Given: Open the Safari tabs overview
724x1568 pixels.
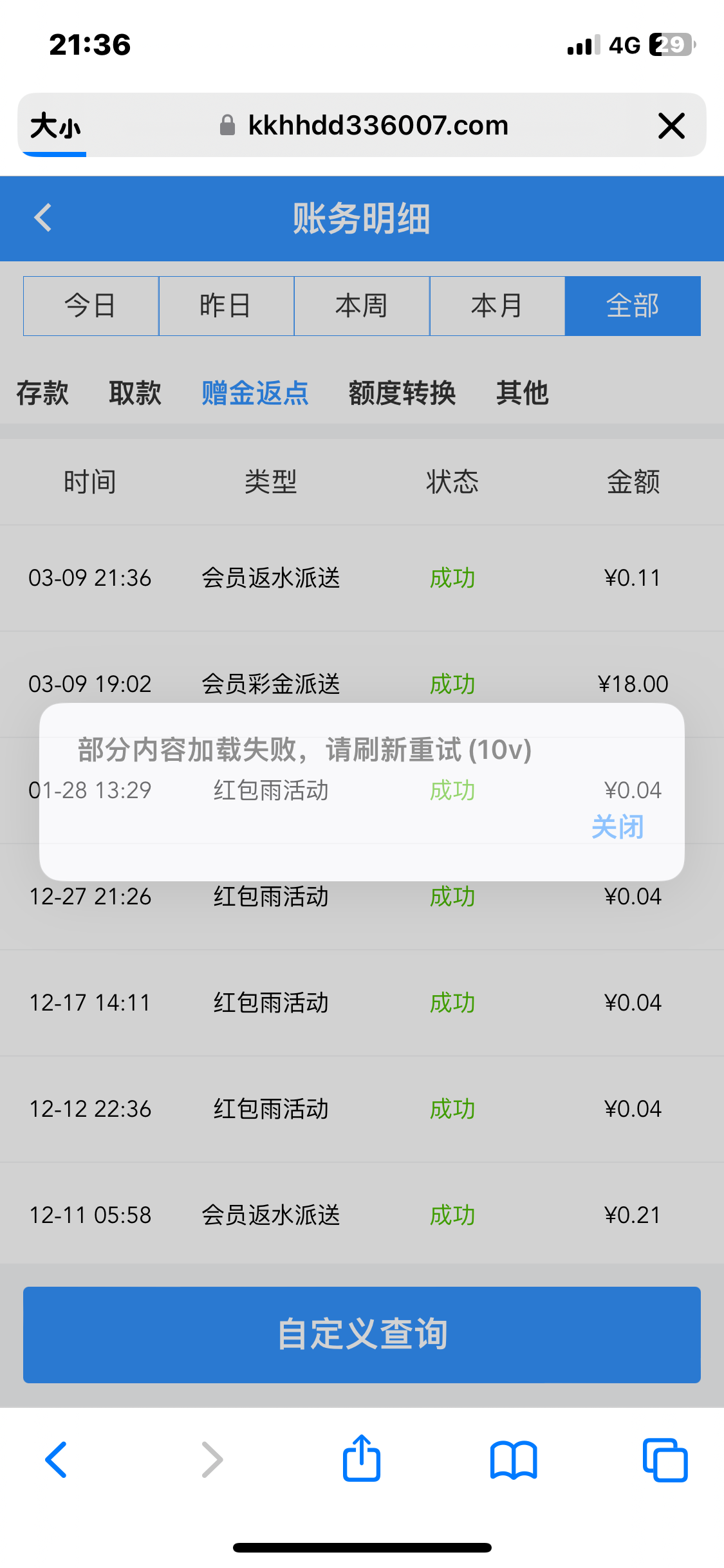Looking at the screenshot, I should click(665, 1459).
